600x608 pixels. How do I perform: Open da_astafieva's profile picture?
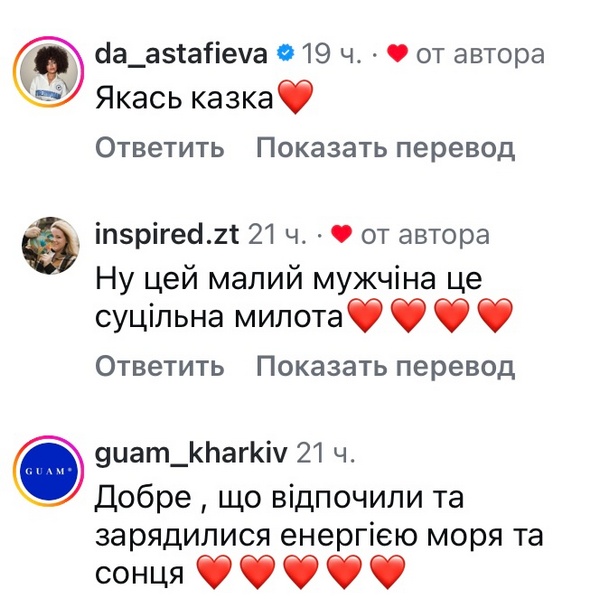[x=48, y=75]
